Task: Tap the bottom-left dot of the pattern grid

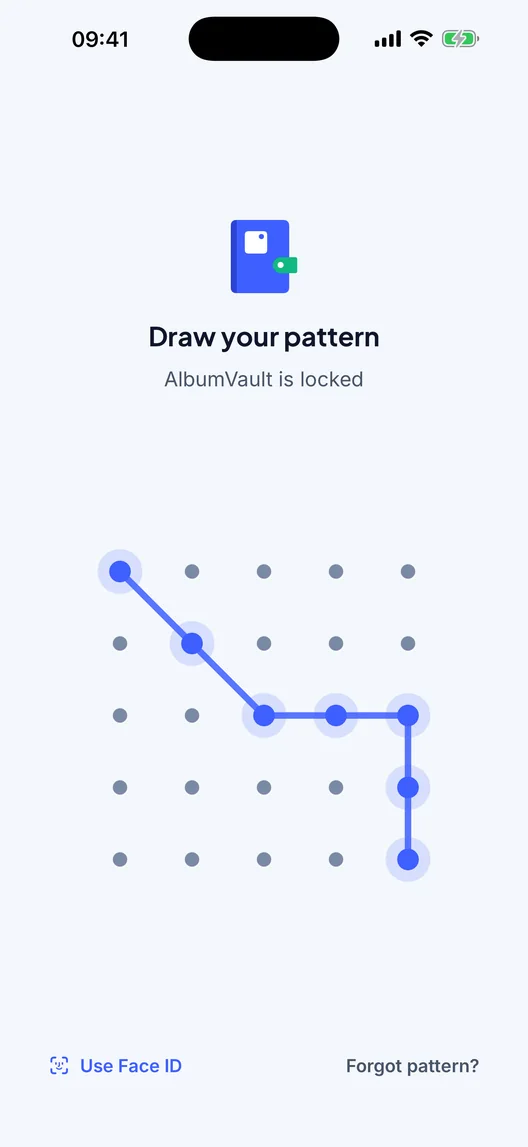Action: click(120, 860)
